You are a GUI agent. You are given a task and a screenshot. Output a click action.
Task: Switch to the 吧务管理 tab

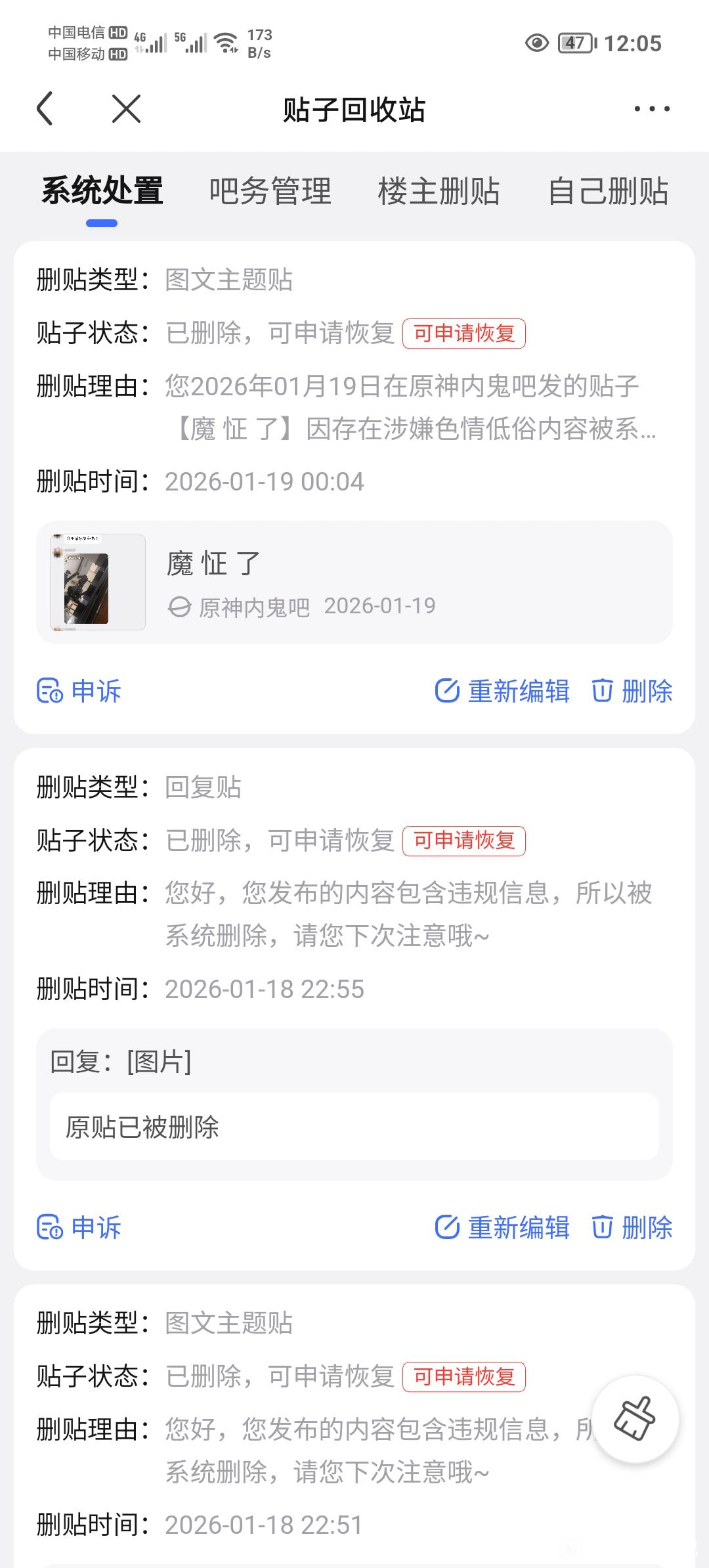tap(270, 192)
